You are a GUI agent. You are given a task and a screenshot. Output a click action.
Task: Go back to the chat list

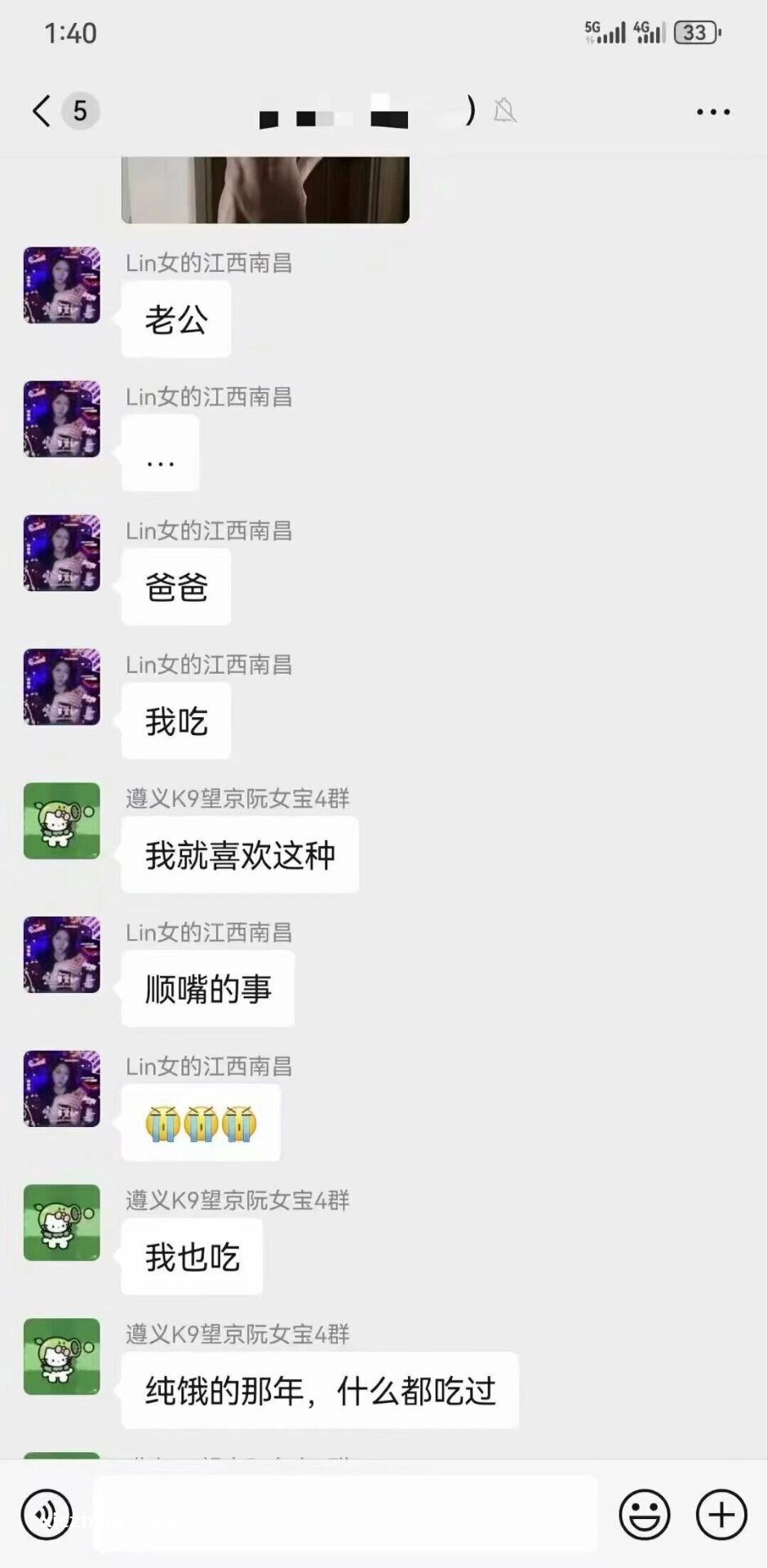pyautogui.click(x=42, y=111)
